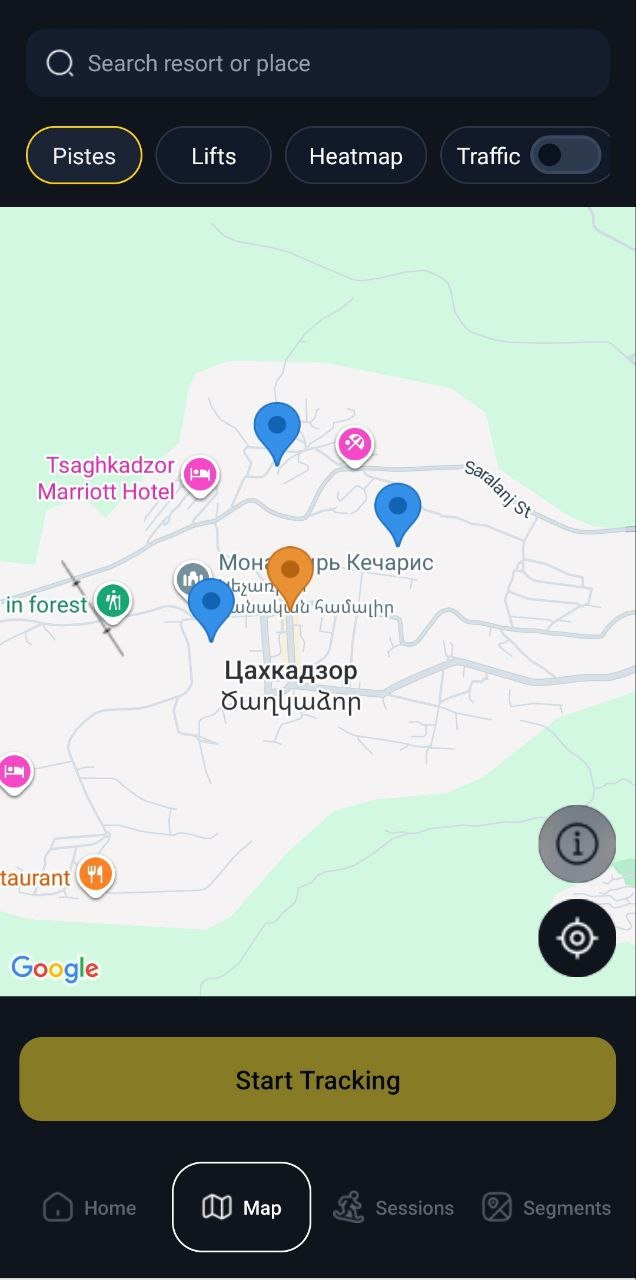Start Tracking a new session
The image size is (636, 1280).
point(318,1080)
